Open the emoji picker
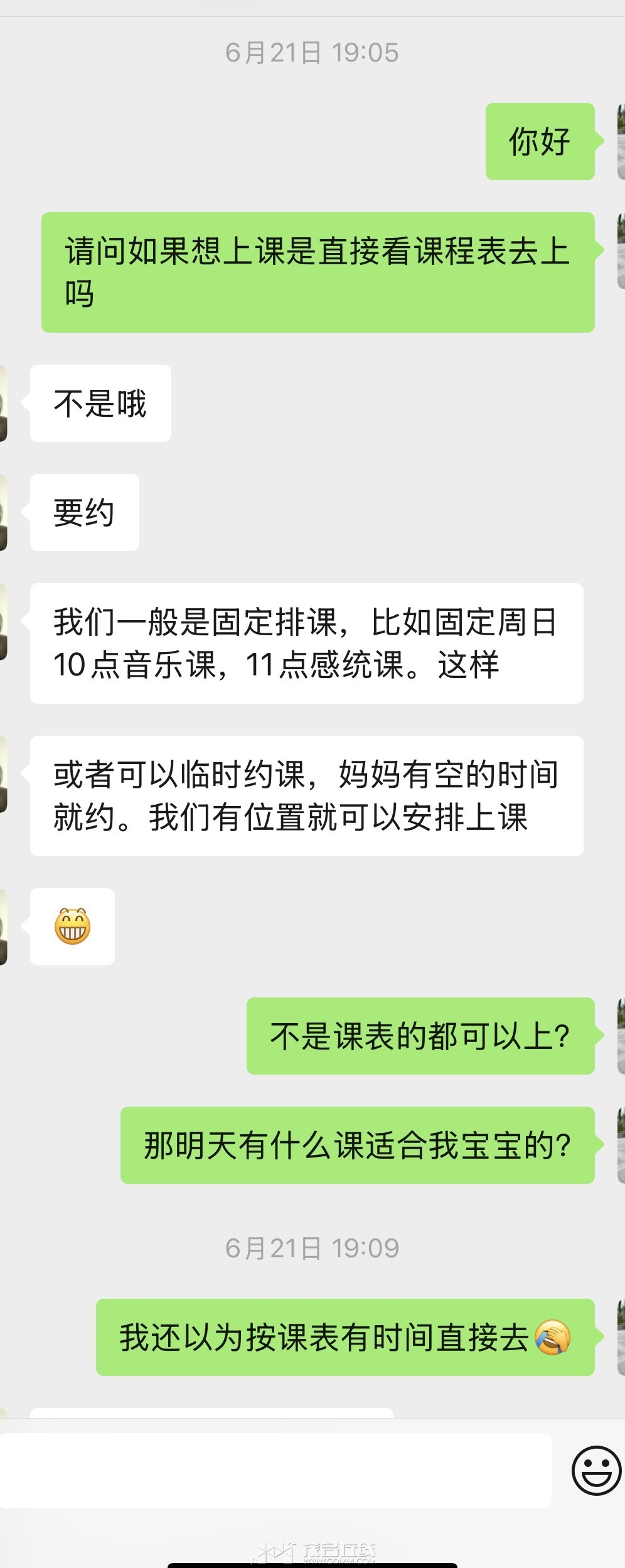 [x=596, y=1471]
